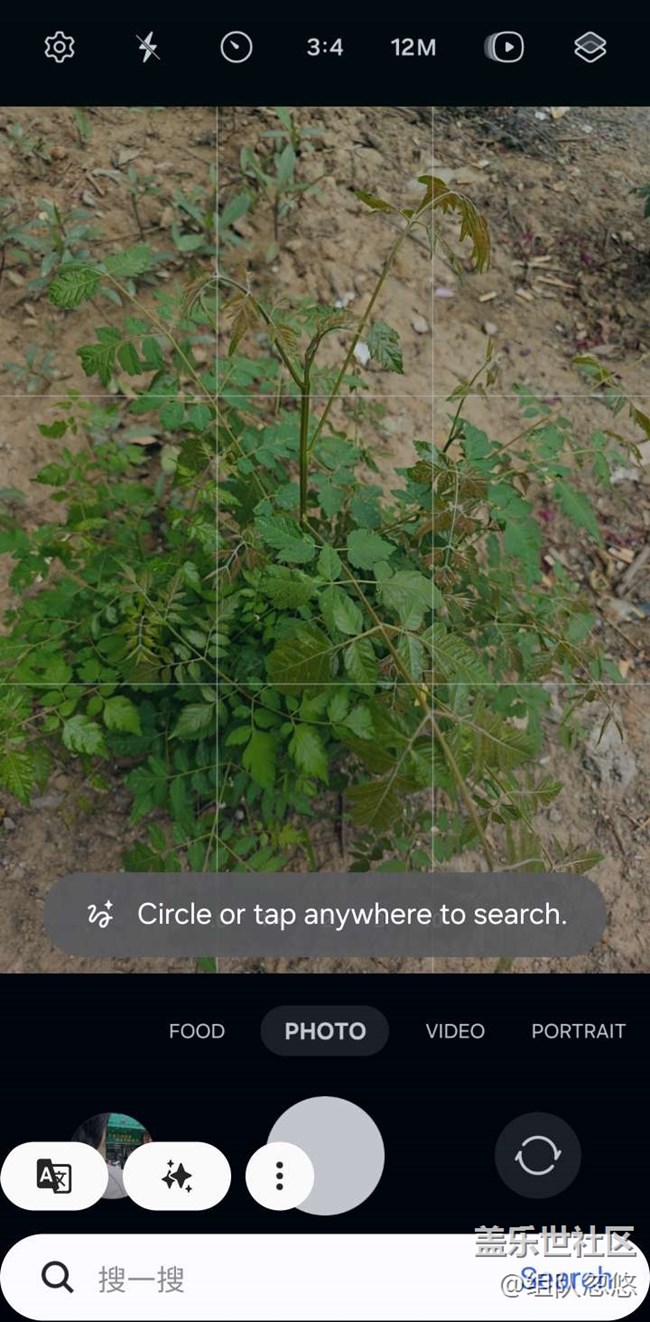The image size is (650, 1322).
Task: Change the 3:4 aspect ratio
Action: [x=325, y=47]
